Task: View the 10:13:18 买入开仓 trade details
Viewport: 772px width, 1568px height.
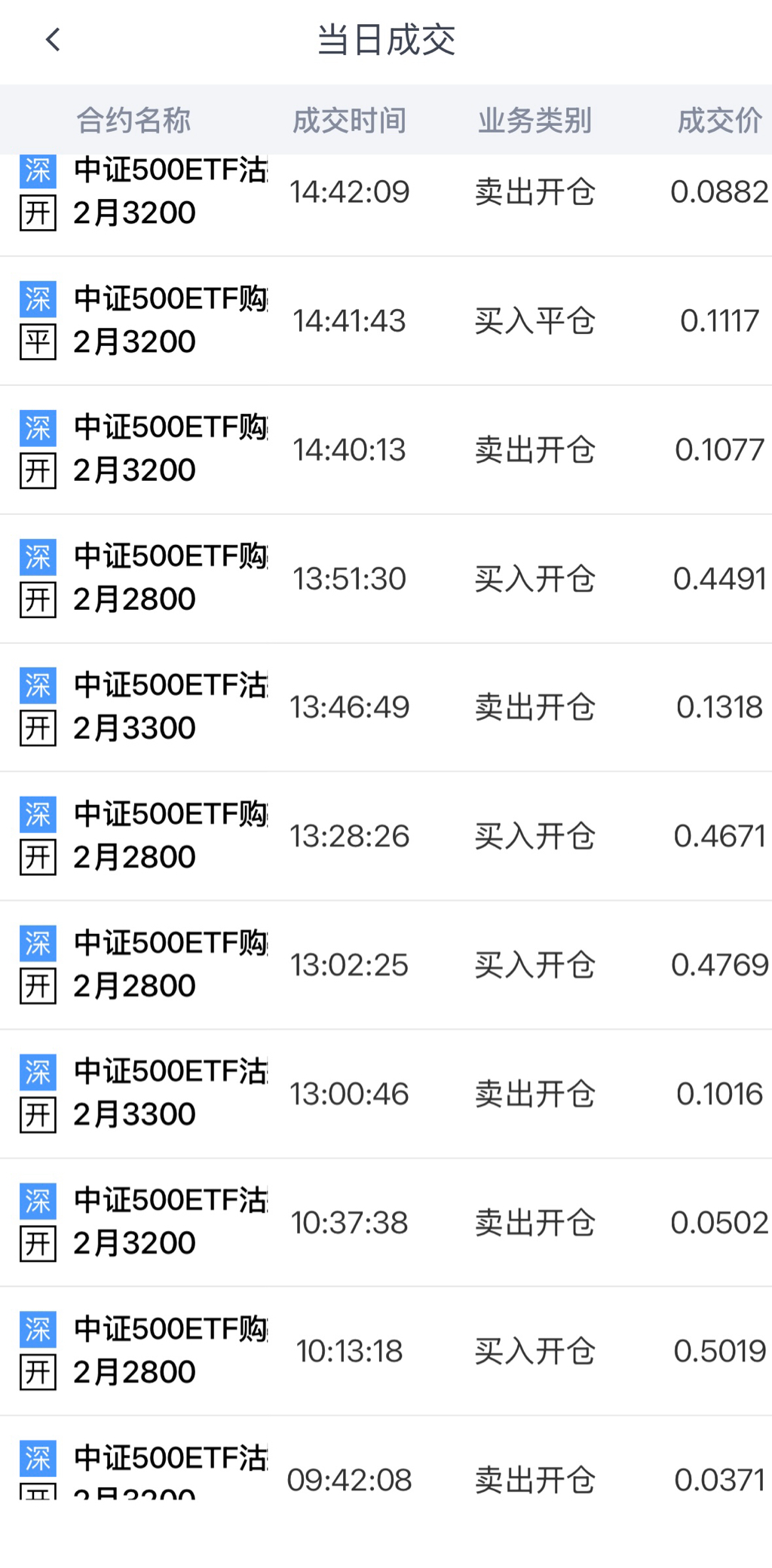Action: [386, 1351]
